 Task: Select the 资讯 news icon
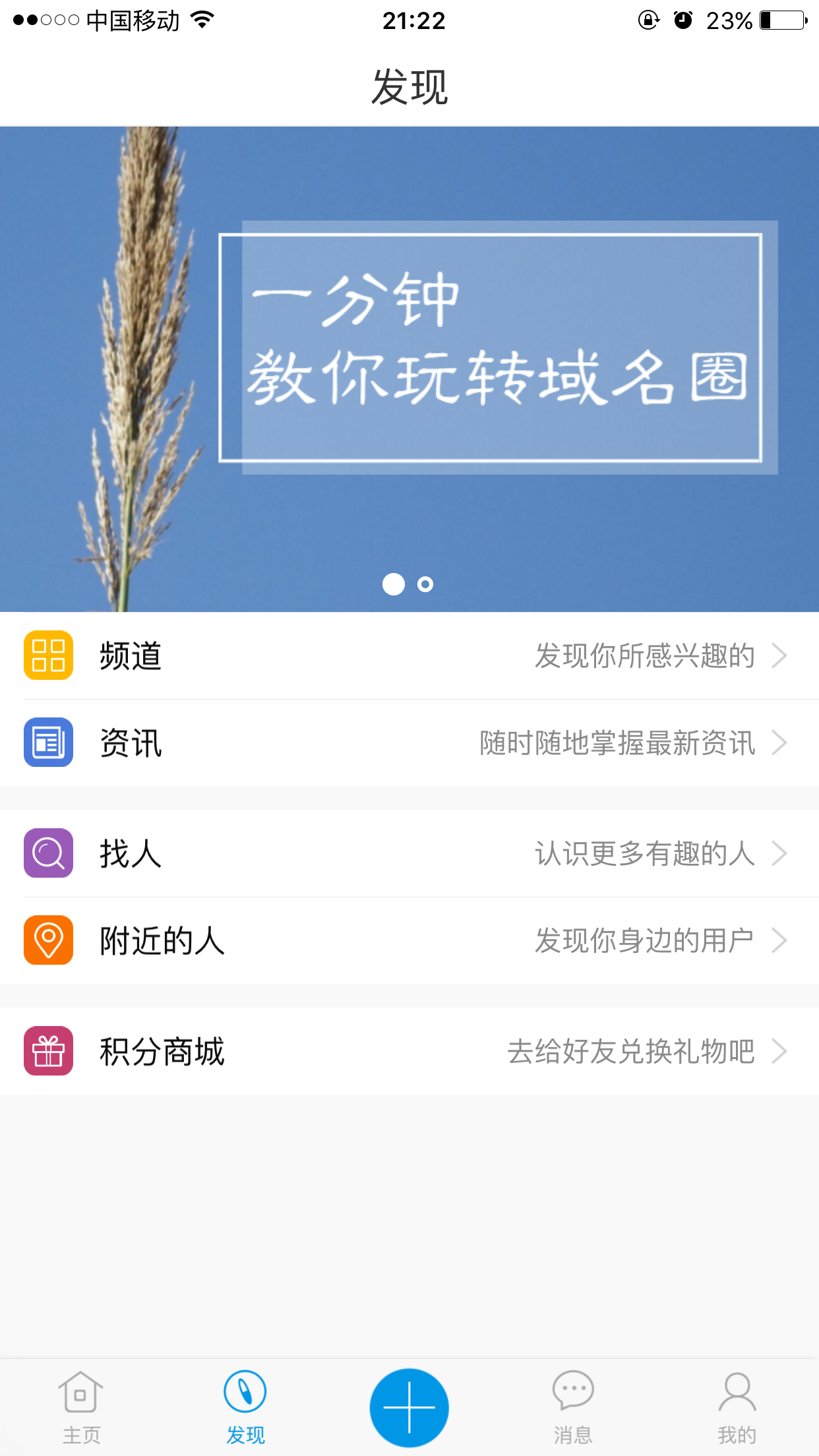point(48,743)
